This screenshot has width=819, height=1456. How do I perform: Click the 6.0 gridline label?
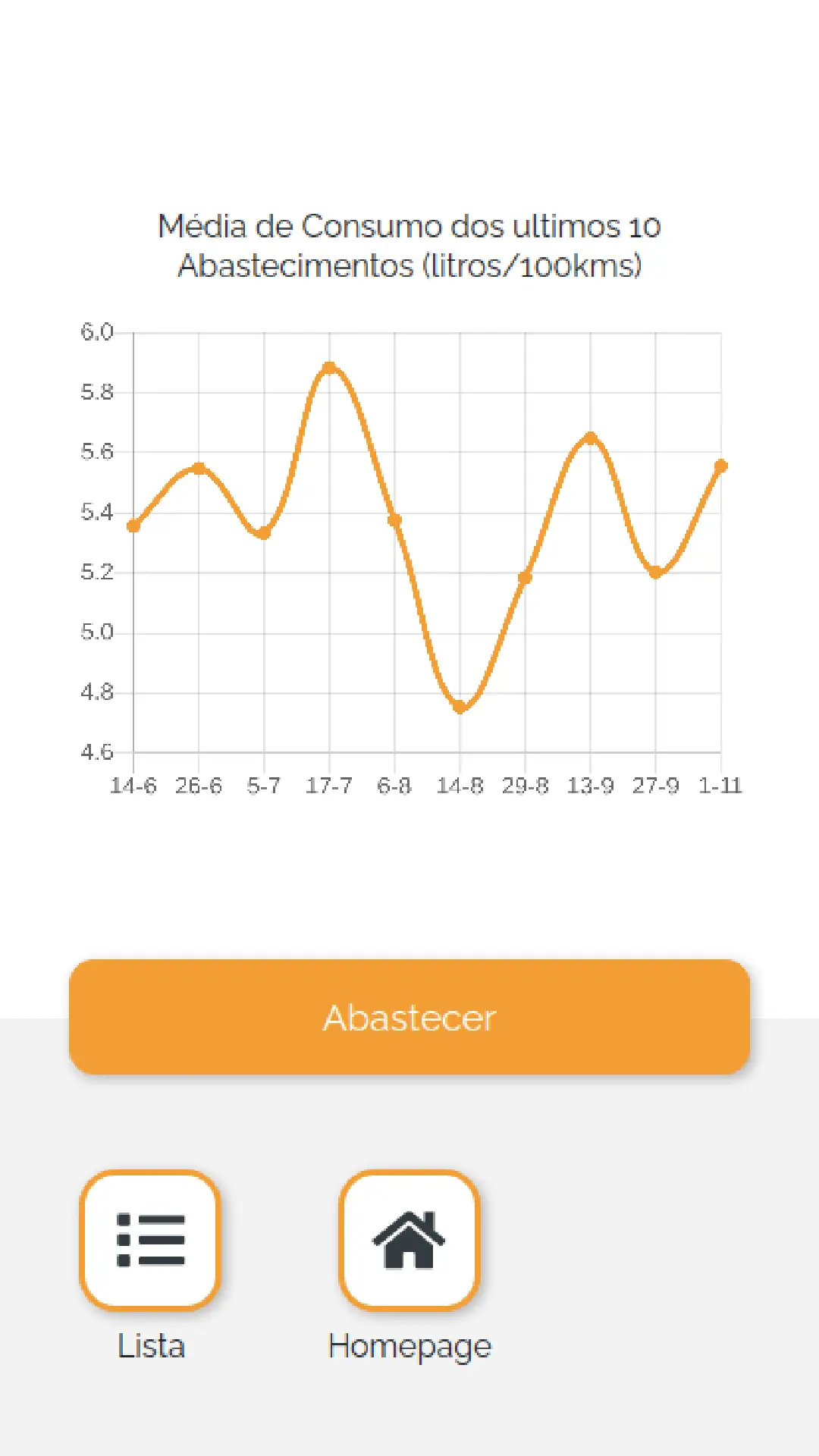pos(96,331)
